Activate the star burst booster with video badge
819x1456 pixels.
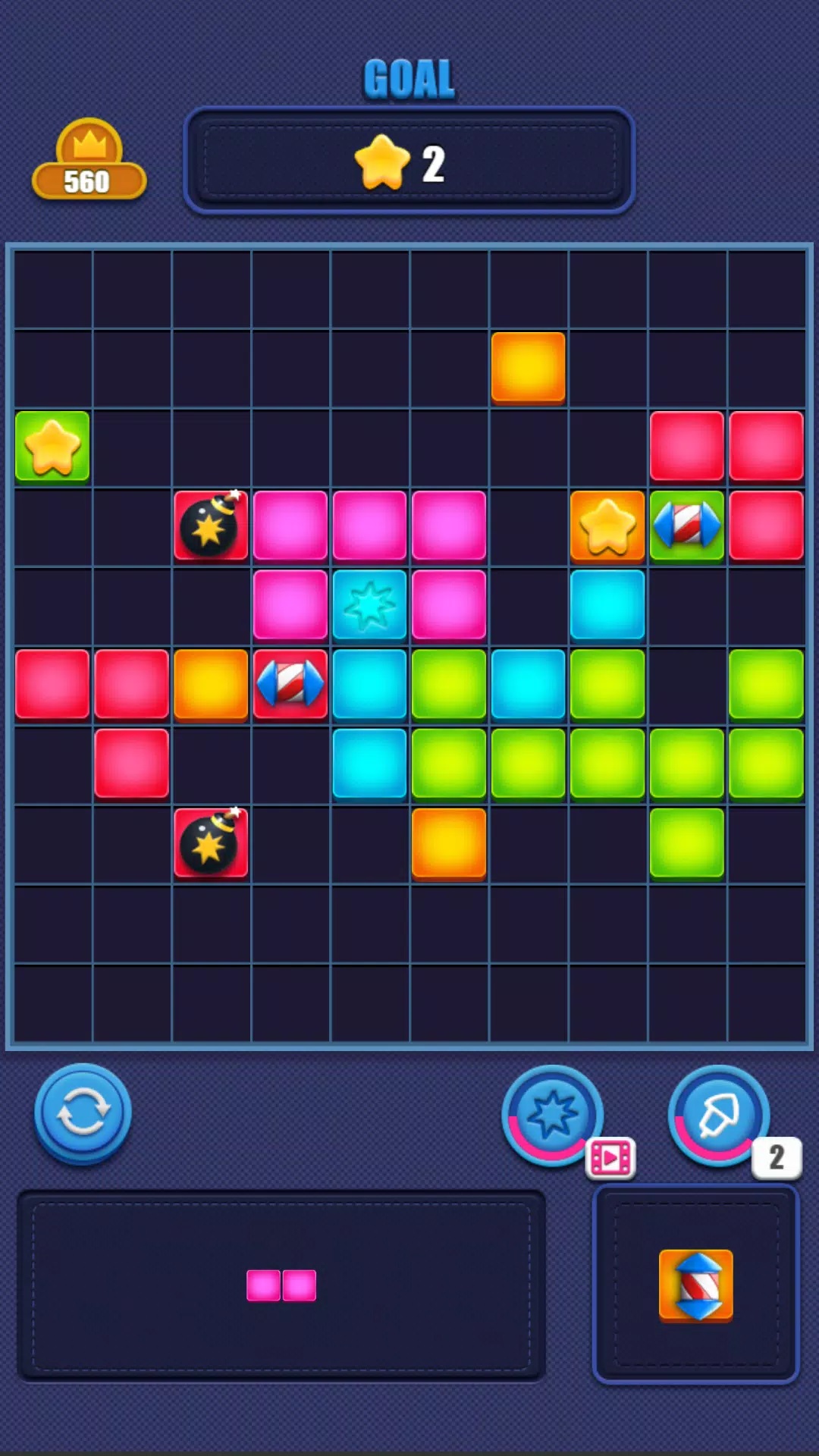coord(554,1116)
